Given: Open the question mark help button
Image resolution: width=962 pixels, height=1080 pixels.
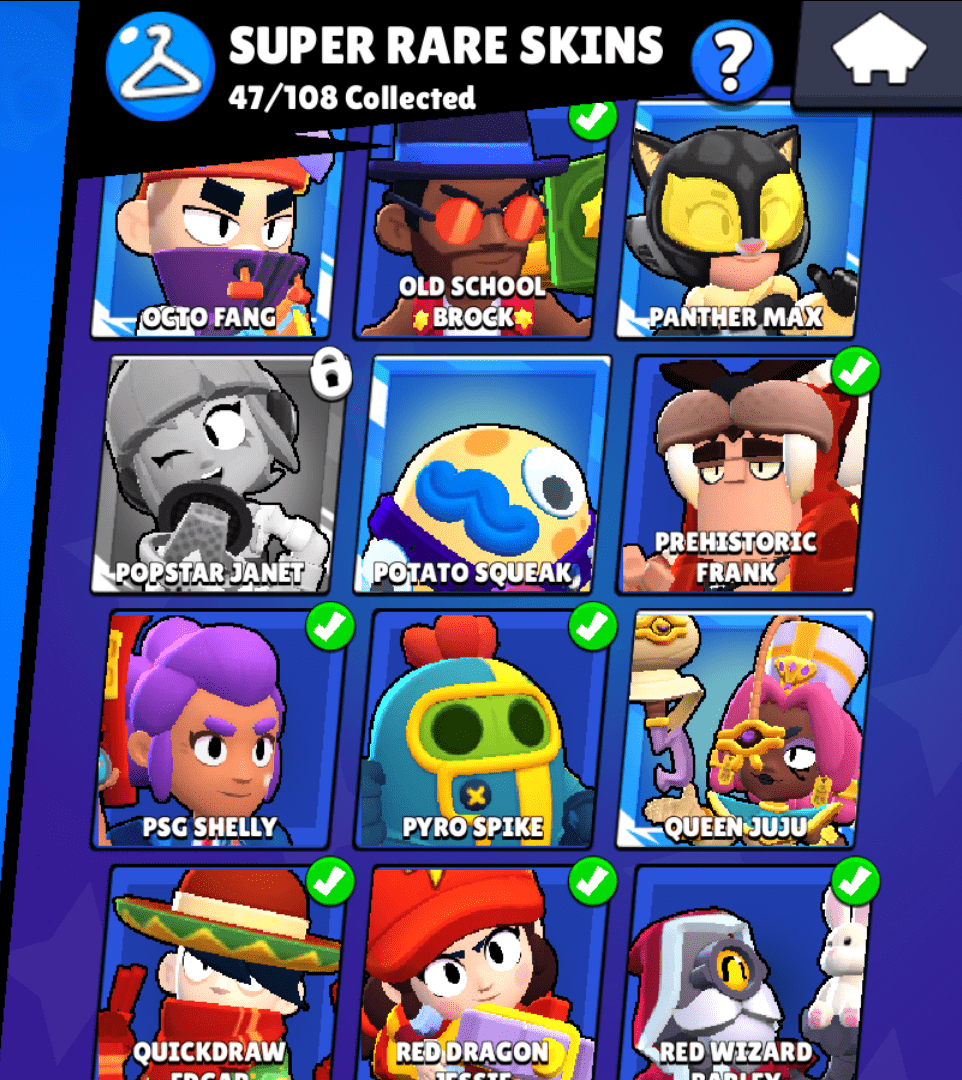Looking at the screenshot, I should 732,61.
